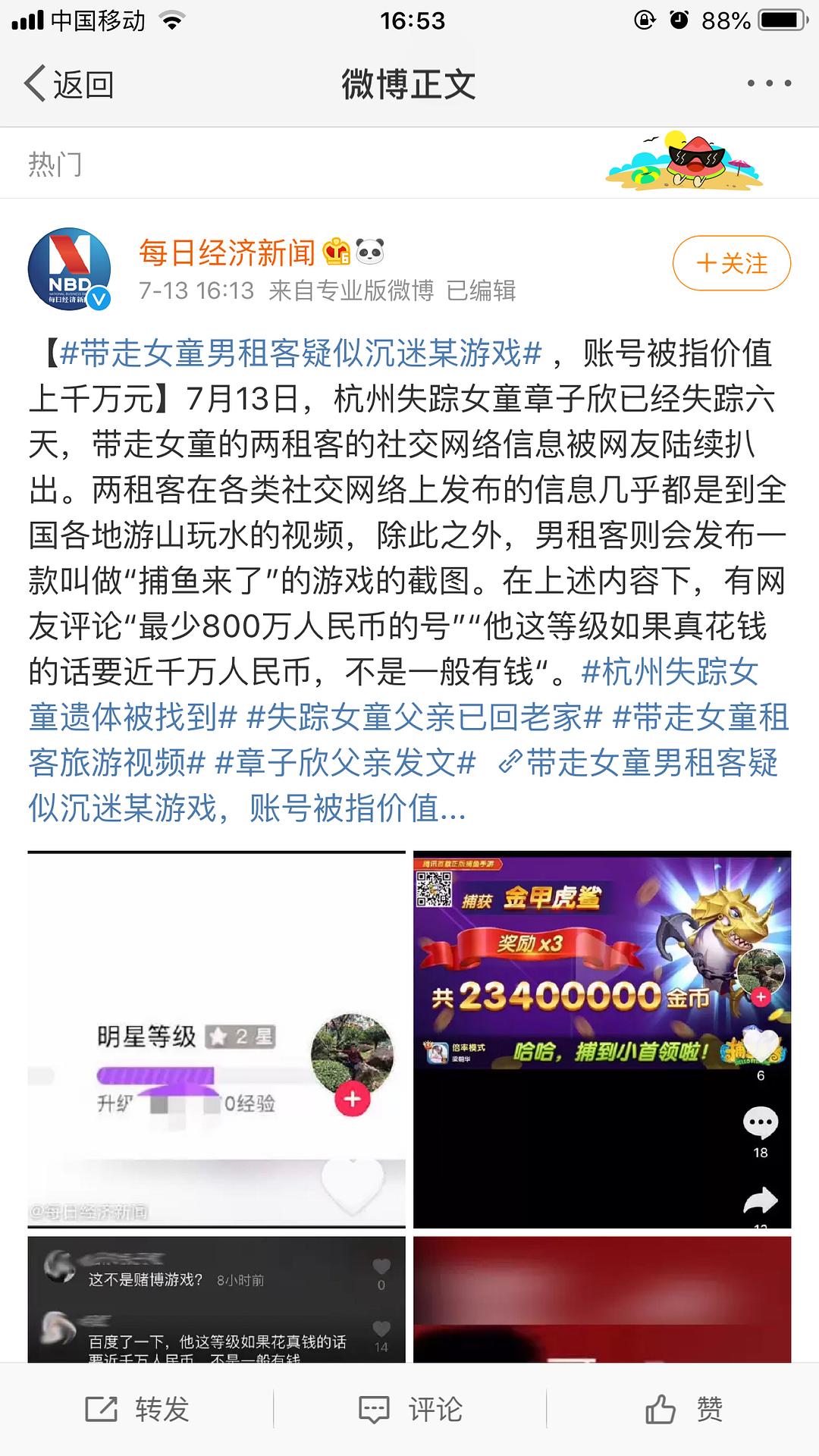Go back with the 返回 button
This screenshot has height=1456, width=819.
69,84
